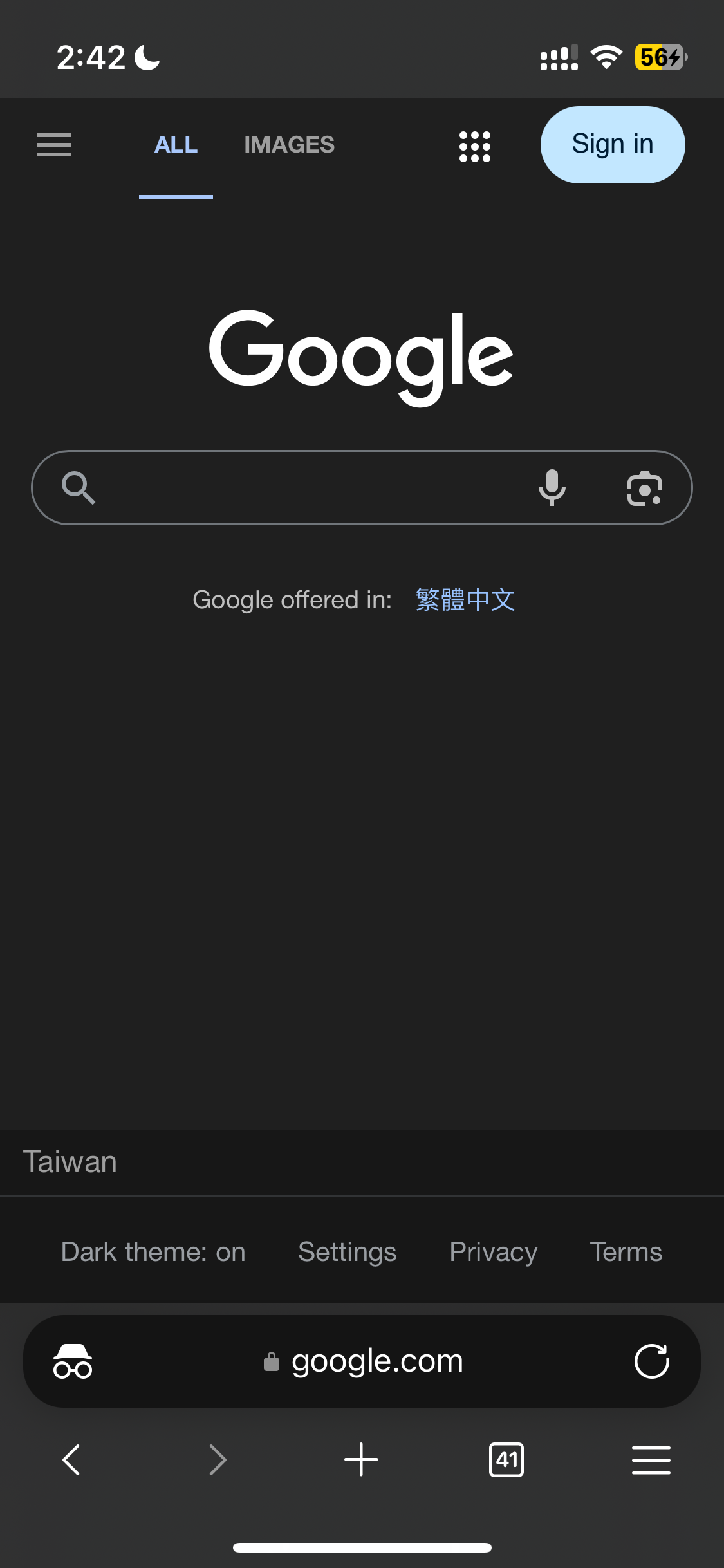Focus the Google search box
The height and width of the screenshot is (1568, 724).
309,487
